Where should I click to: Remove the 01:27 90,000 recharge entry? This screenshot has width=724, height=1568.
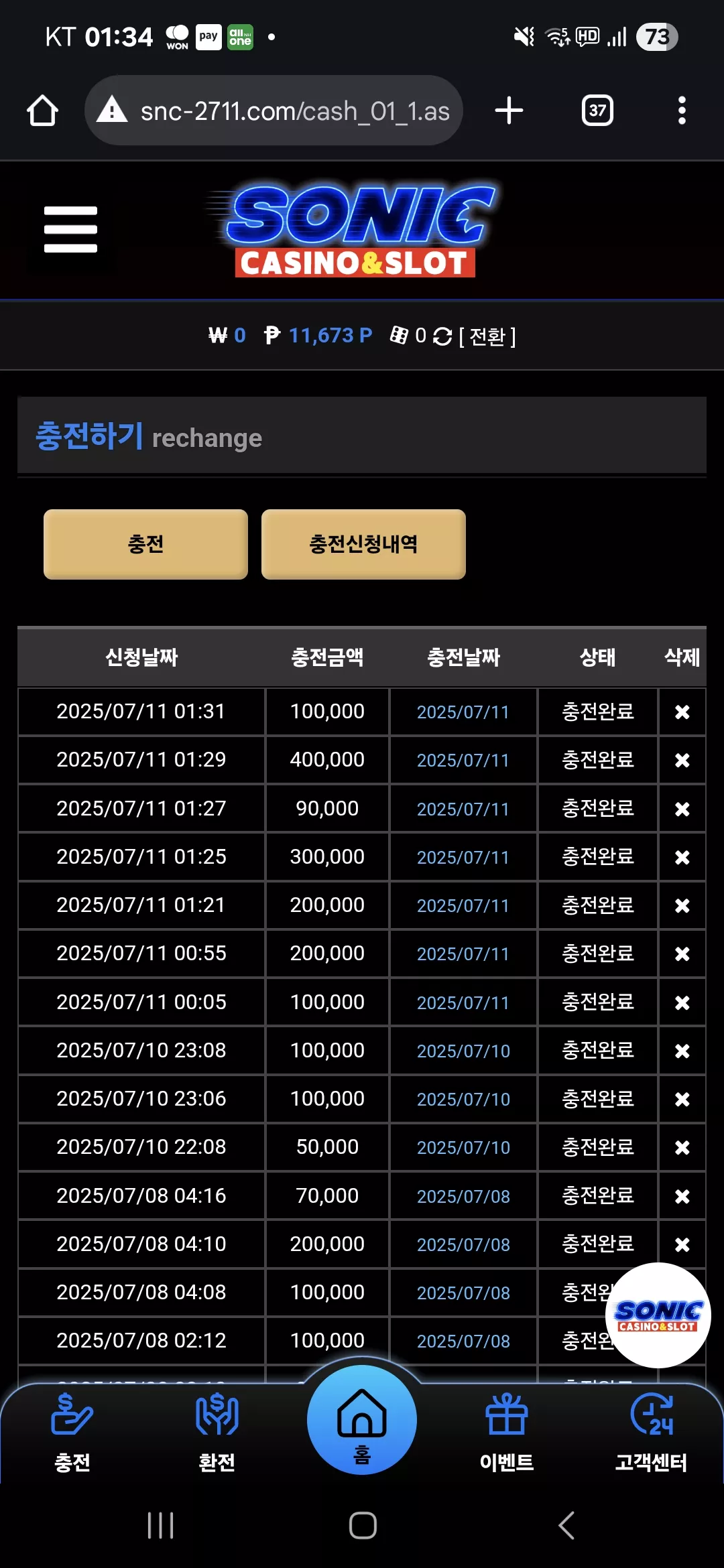[682, 809]
